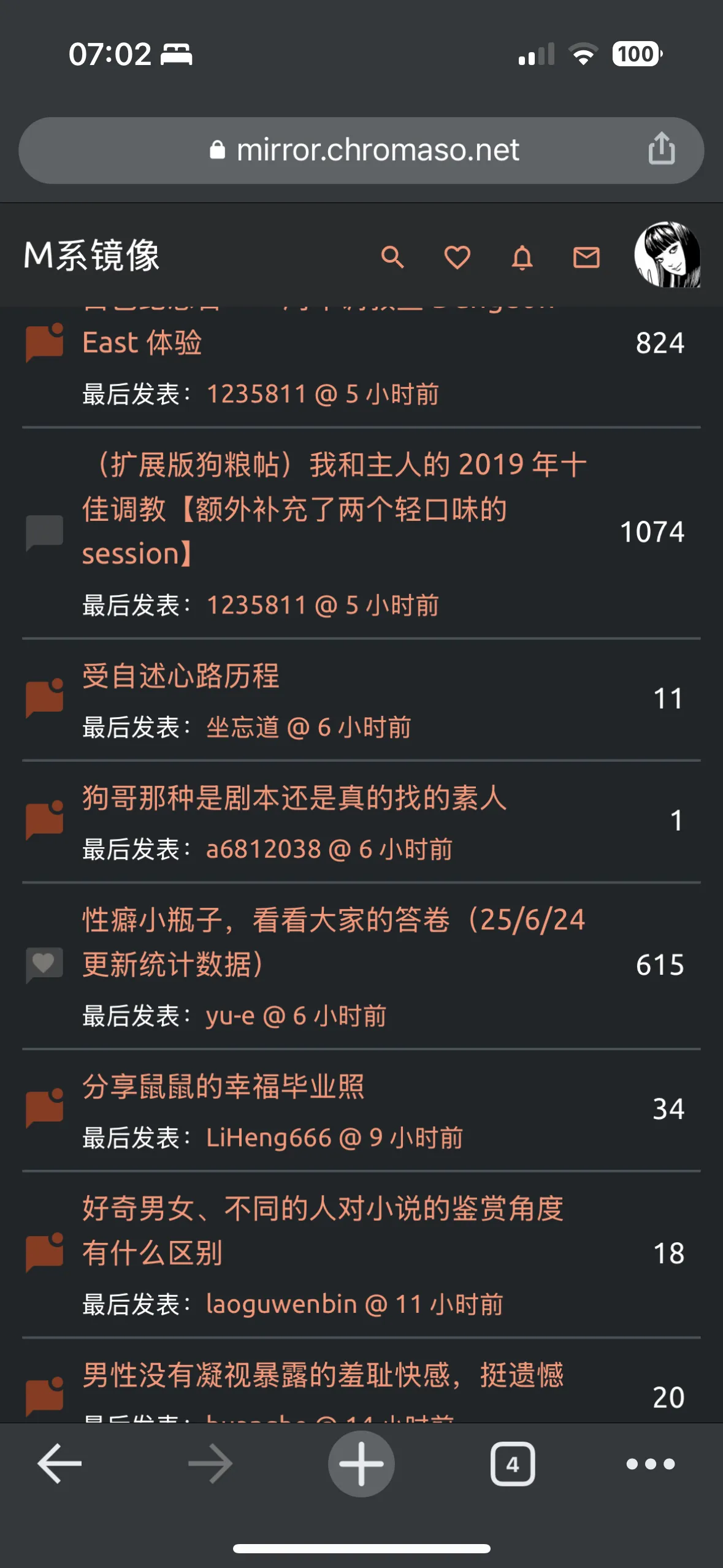Open the messages envelope icon

[x=586, y=257]
